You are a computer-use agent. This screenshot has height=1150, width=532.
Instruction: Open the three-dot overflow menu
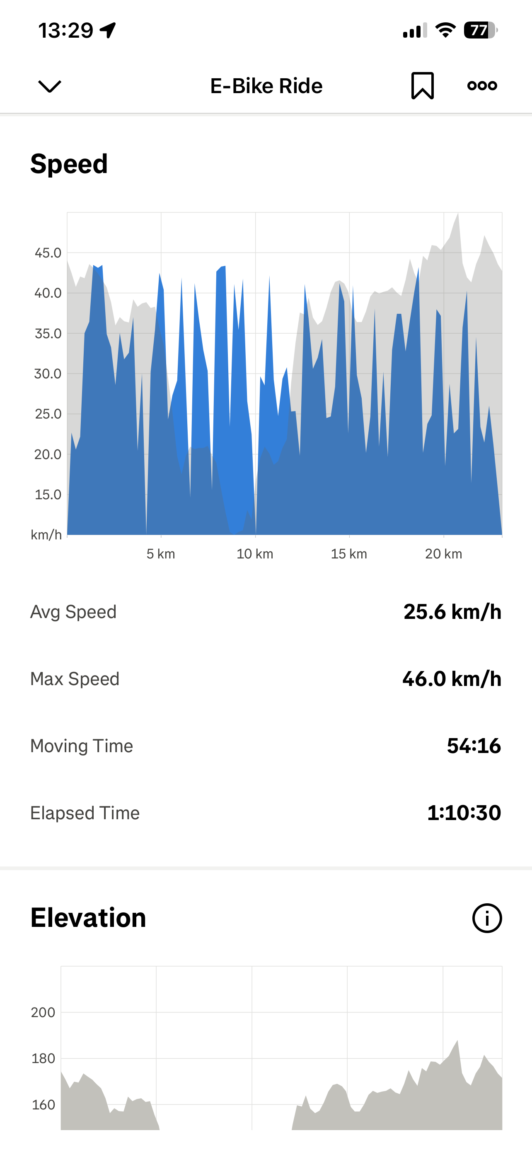(482, 86)
